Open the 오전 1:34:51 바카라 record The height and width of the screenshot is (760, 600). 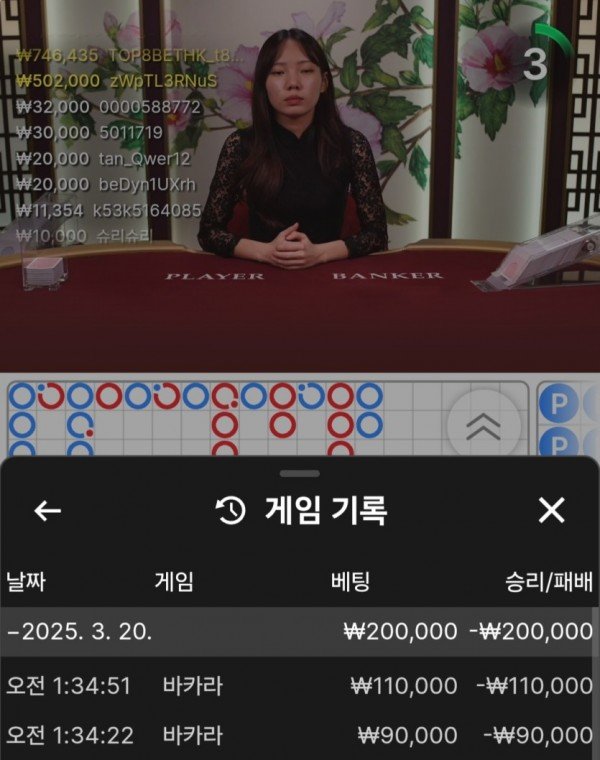[299, 686]
